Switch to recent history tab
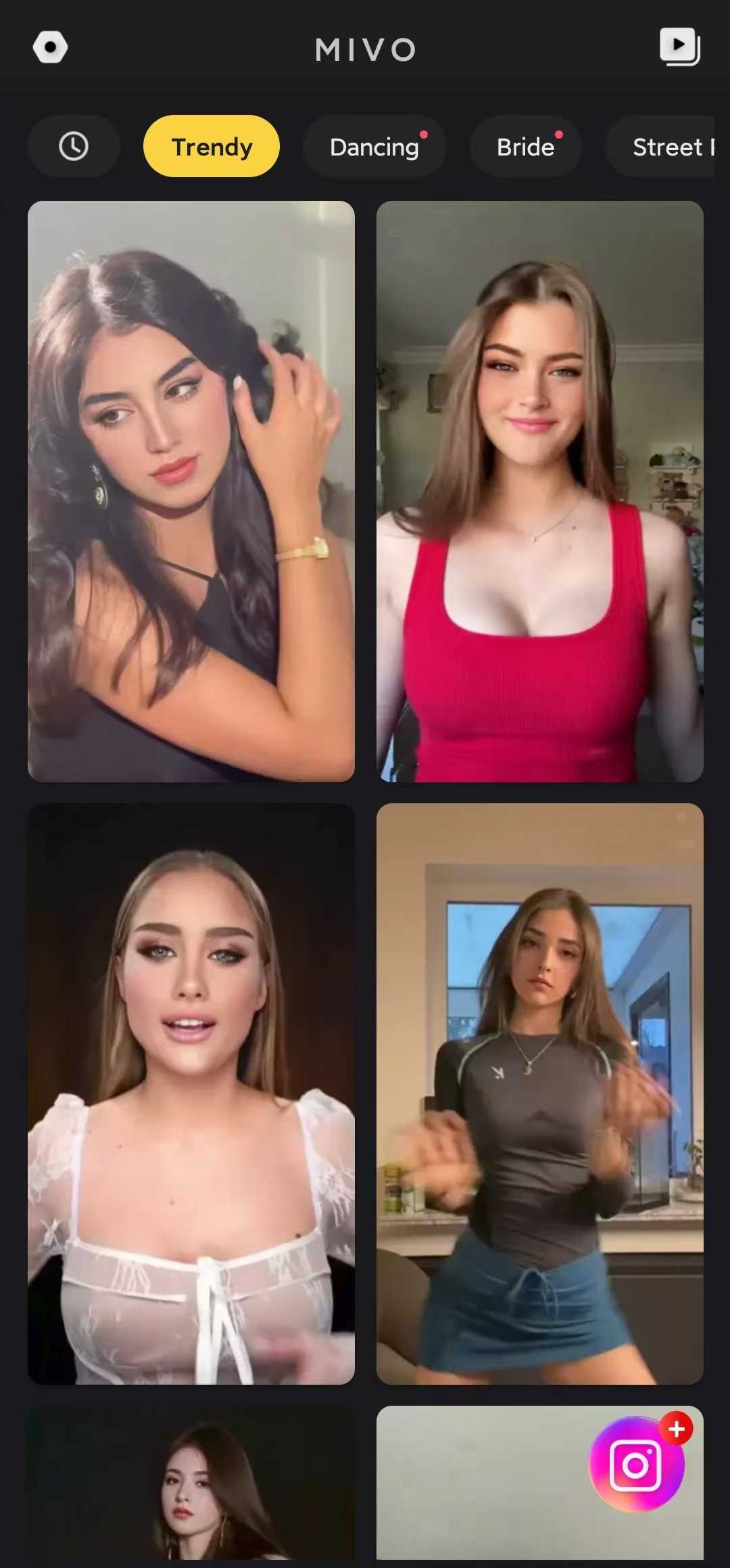 [74, 146]
